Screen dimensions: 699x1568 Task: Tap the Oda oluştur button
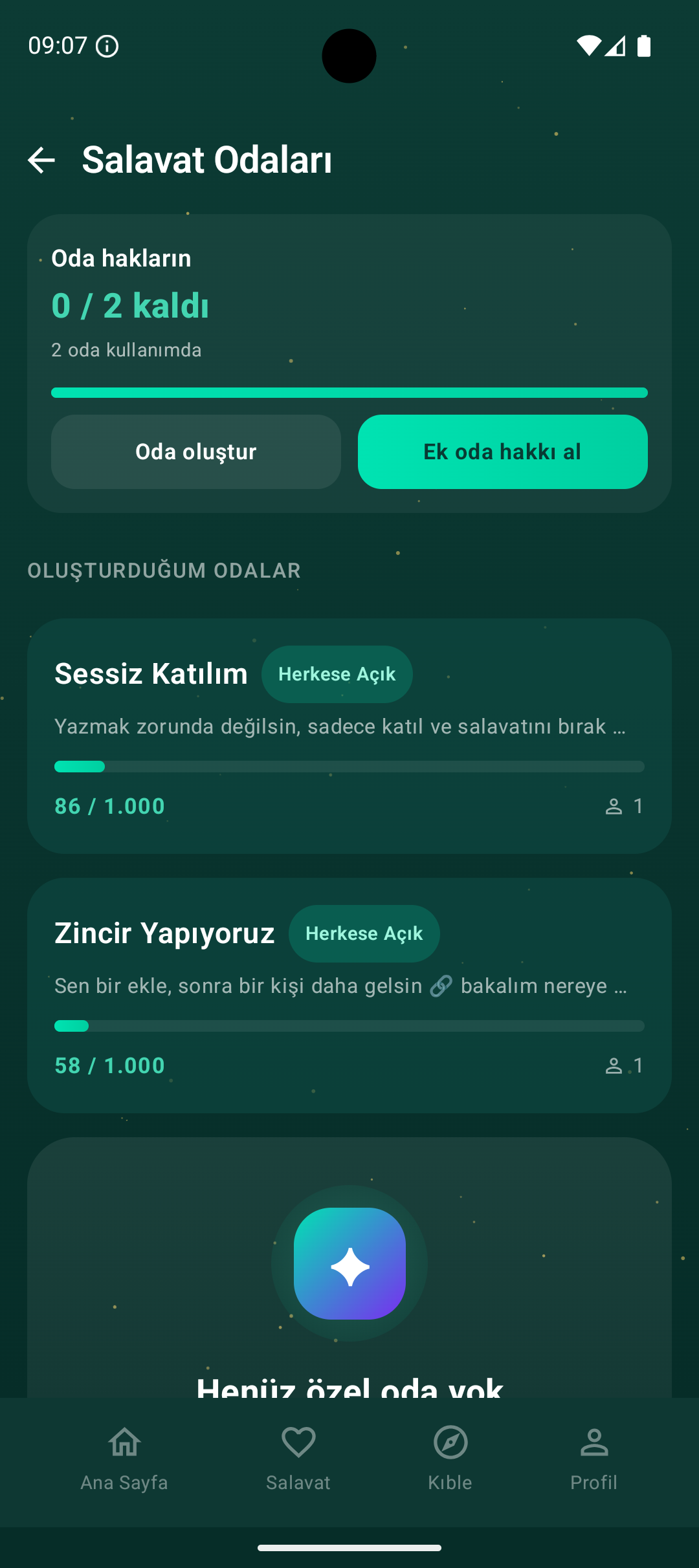point(196,452)
